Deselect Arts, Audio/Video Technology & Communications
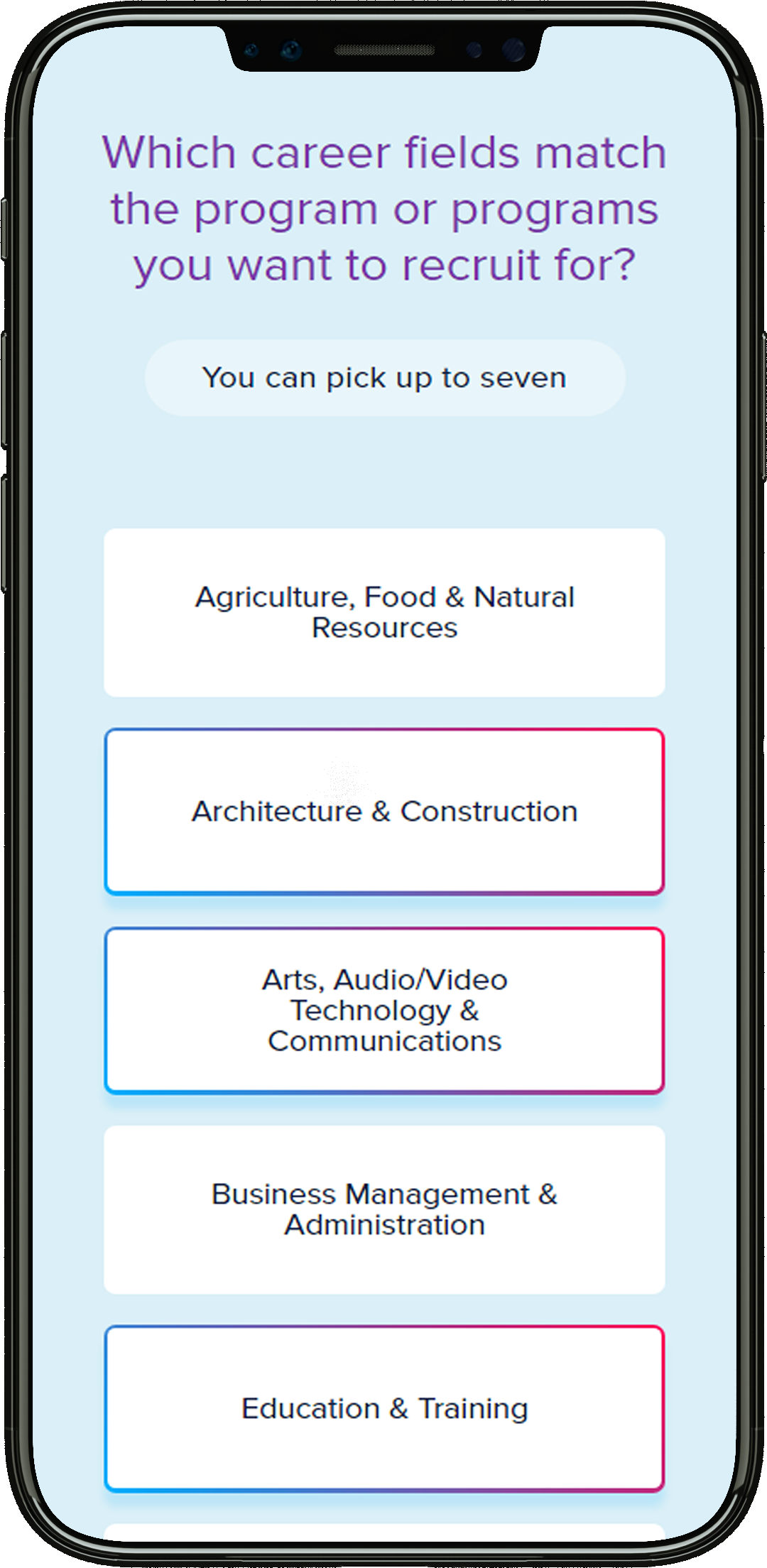 point(384,1010)
